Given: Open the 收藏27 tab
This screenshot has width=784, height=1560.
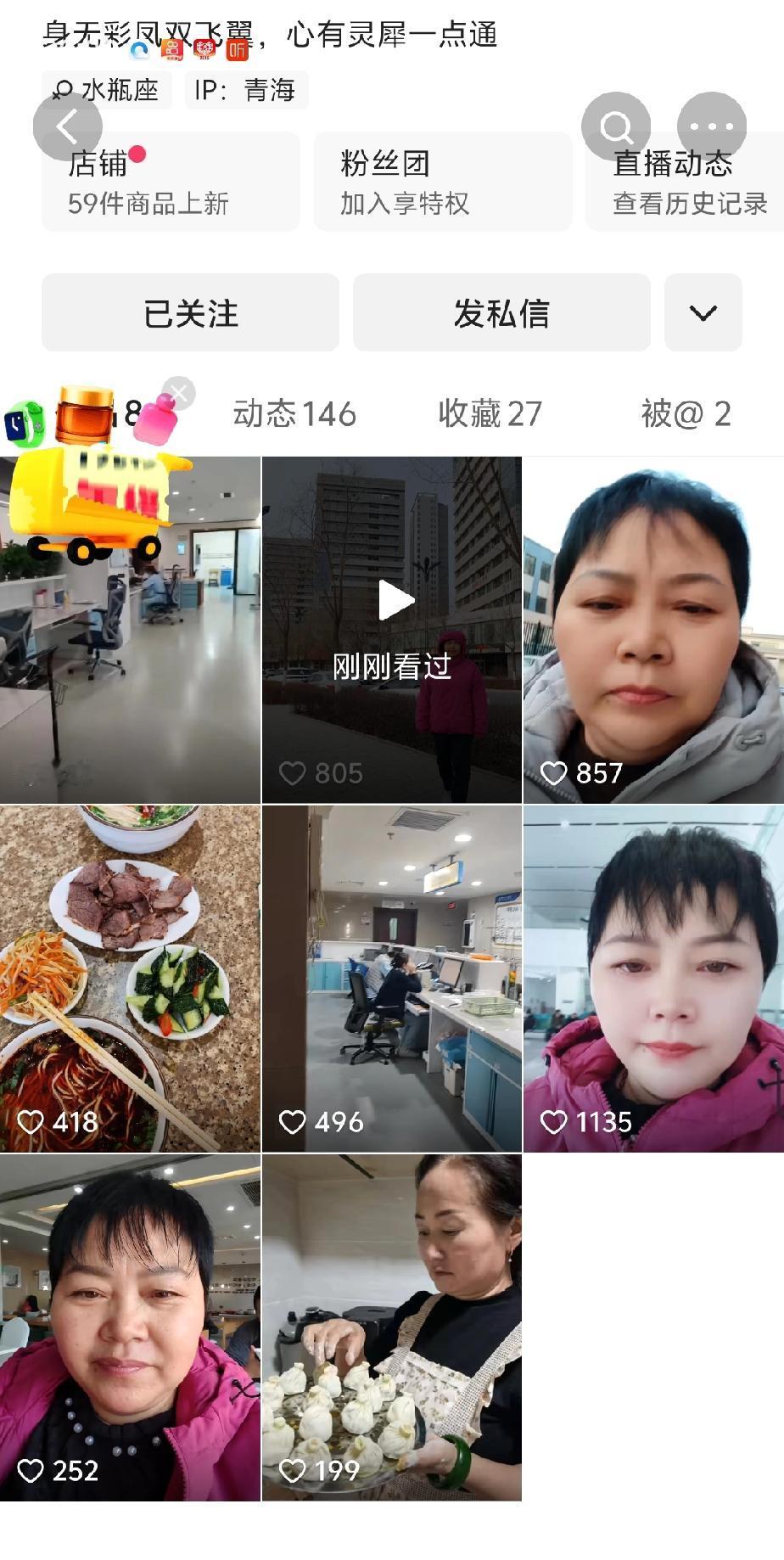Looking at the screenshot, I should (x=490, y=414).
